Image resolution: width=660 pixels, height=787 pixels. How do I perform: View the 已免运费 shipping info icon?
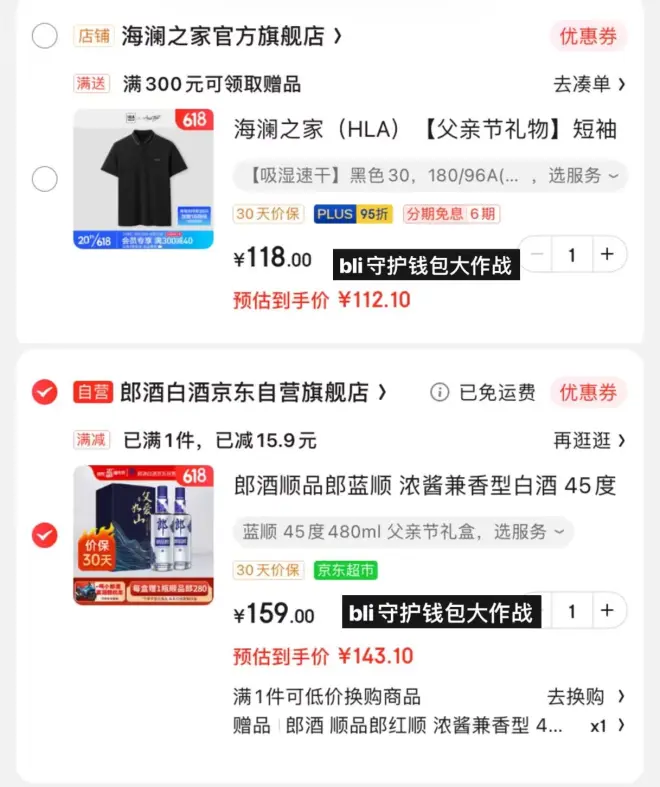coord(439,392)
